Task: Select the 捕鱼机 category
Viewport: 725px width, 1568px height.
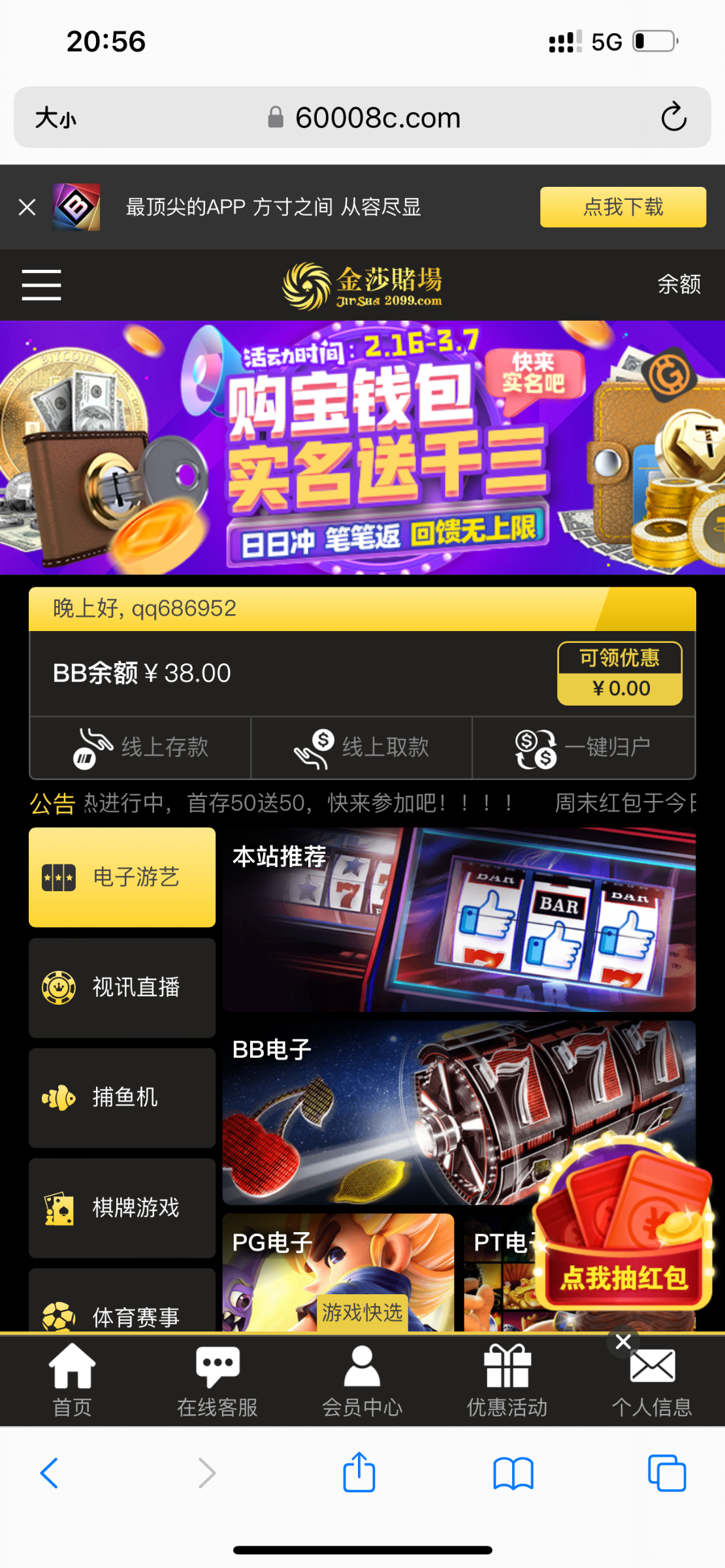Action: click(x=122, y=1098)
